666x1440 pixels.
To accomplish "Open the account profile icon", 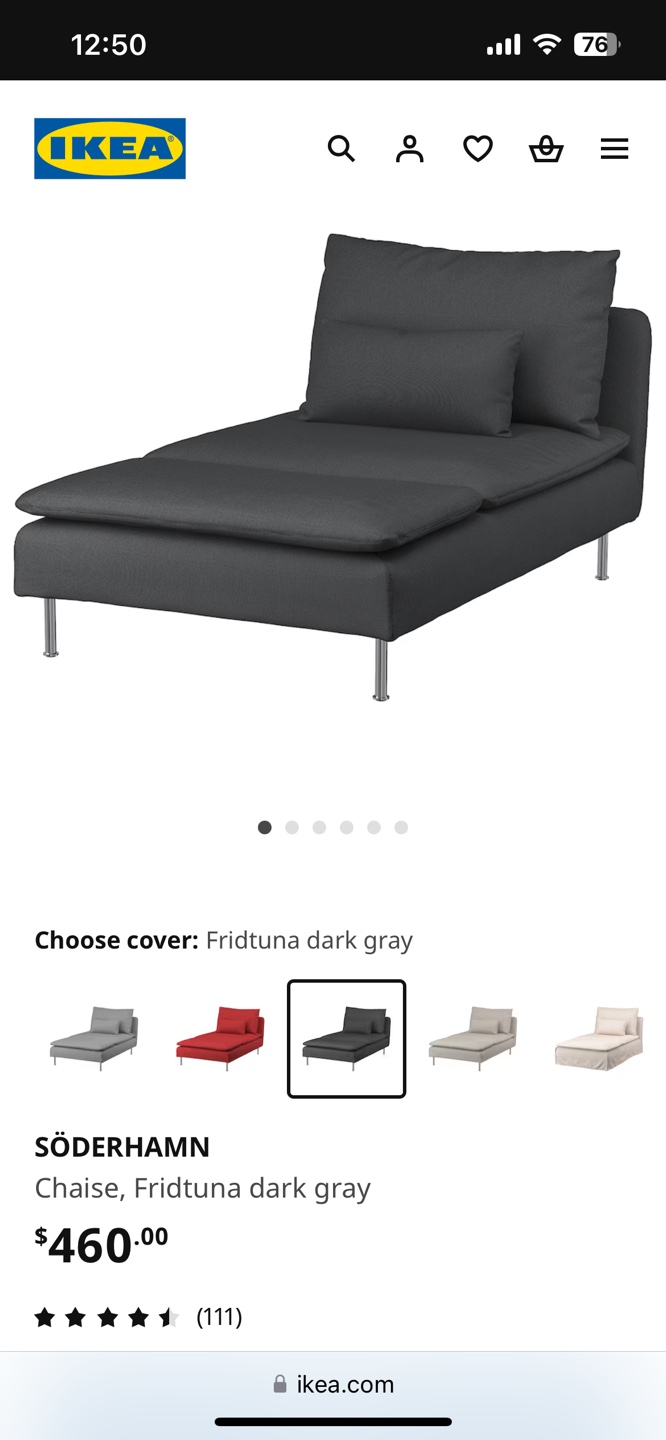I will 409,149.
